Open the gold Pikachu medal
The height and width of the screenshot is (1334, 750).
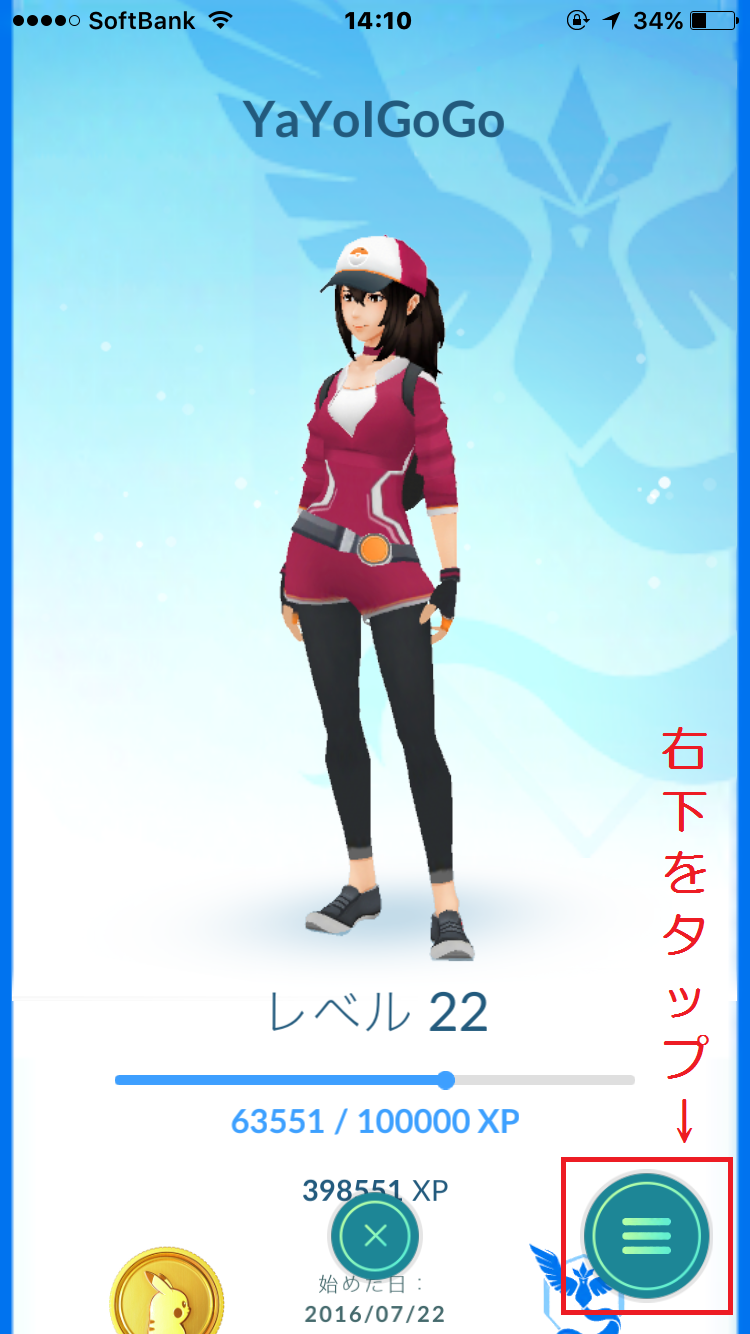point(165,1293)
